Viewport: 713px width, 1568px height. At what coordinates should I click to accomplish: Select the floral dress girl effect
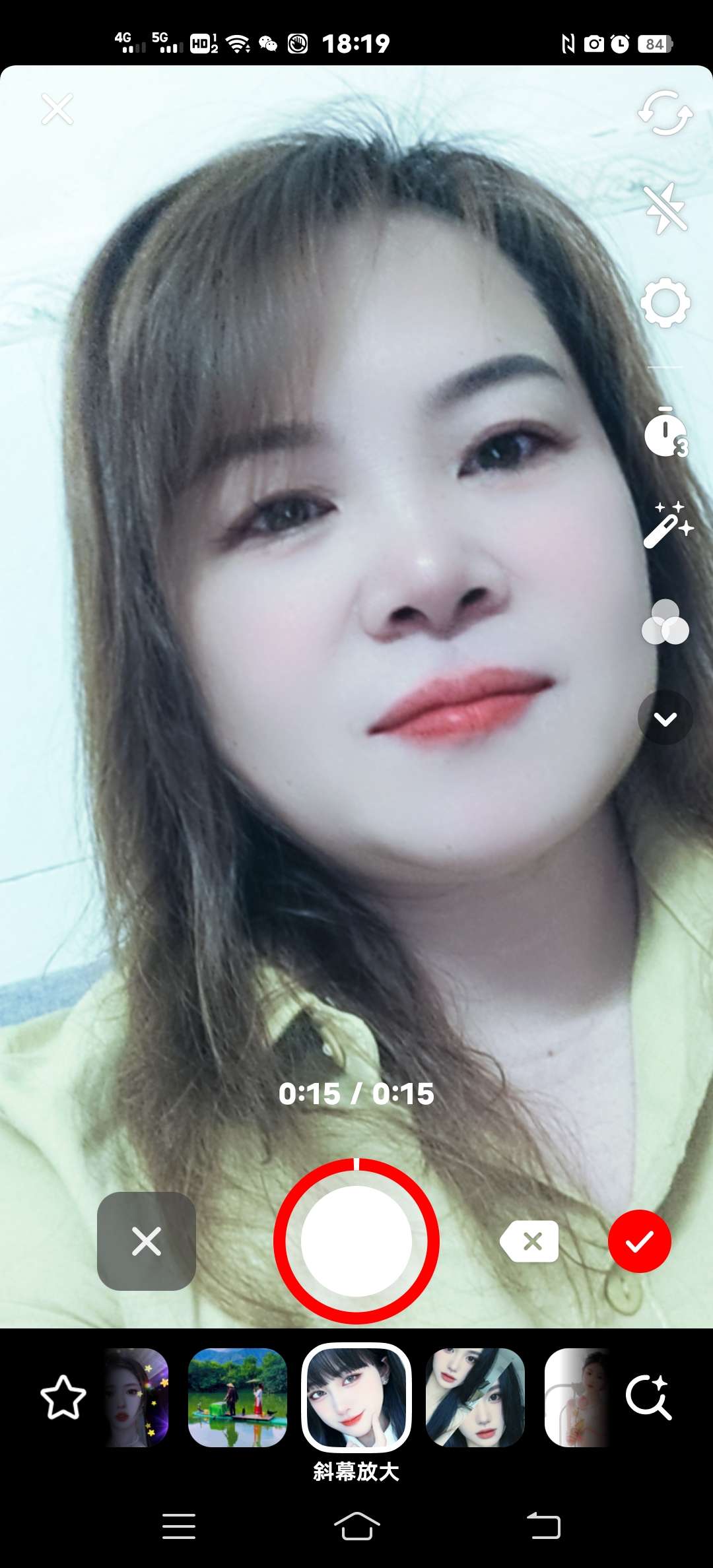(576, 1398)
